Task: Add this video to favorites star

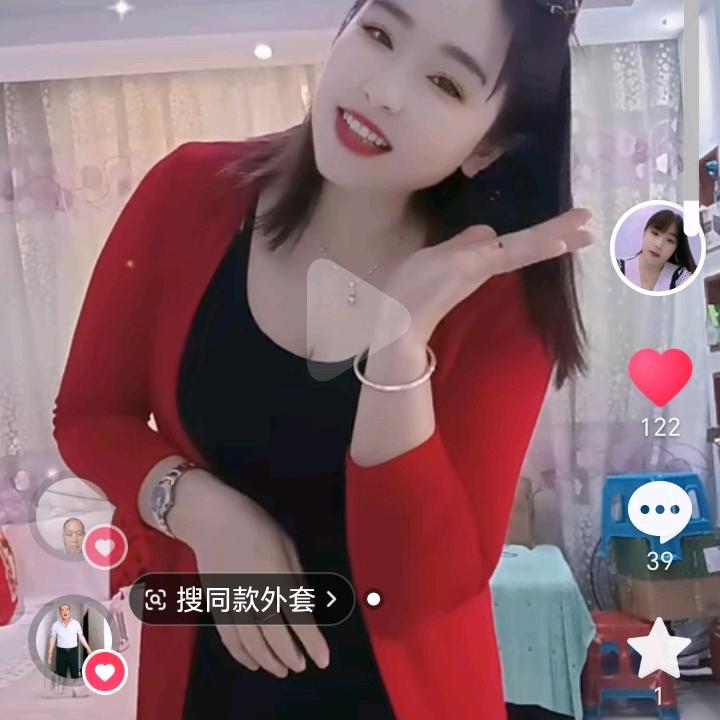Action: tap(659, 648)
